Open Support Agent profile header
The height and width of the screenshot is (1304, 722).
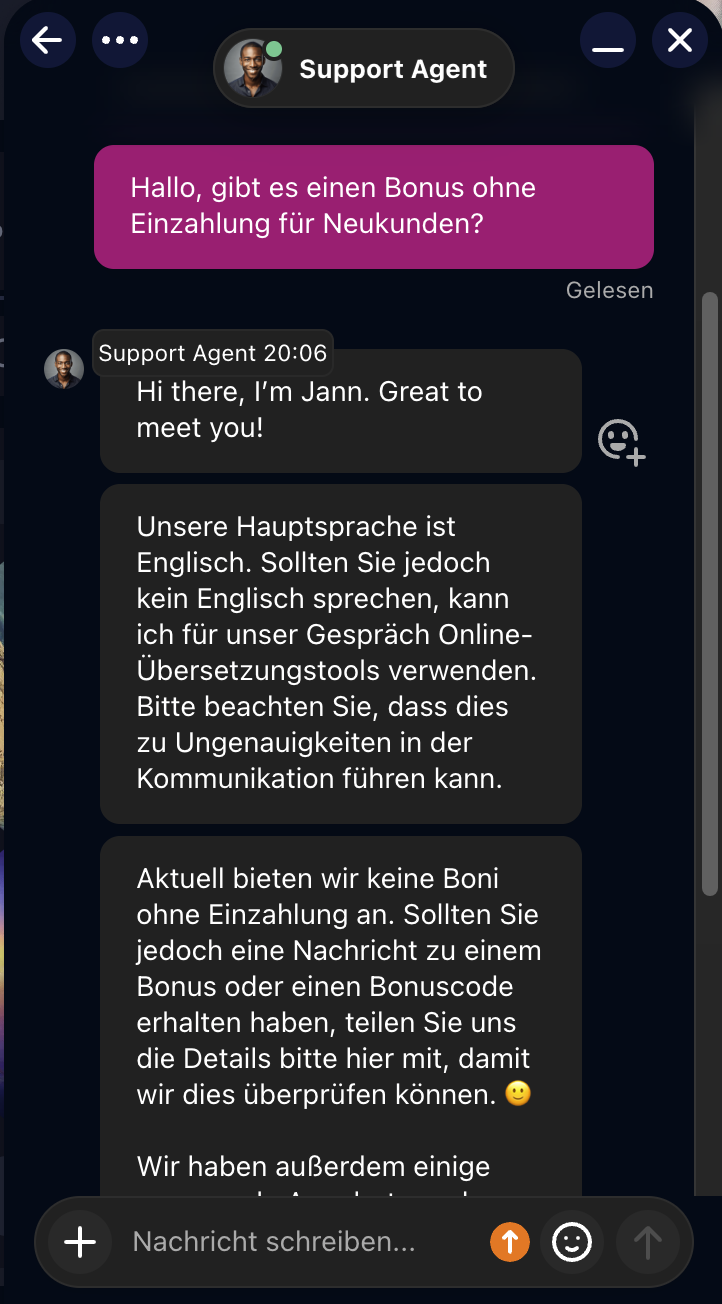point(364,69)
